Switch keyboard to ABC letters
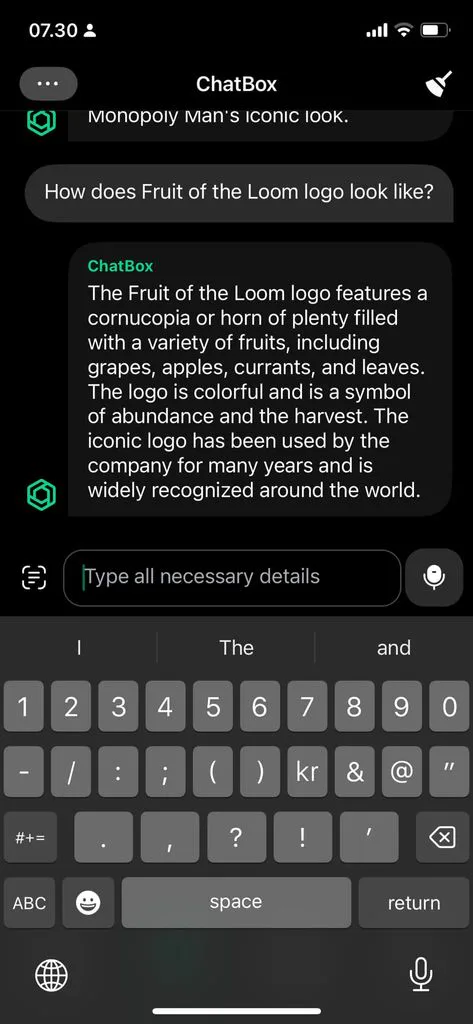This screenshot has width=473, height=1024. pyautogui.click(x=29, y=903)
